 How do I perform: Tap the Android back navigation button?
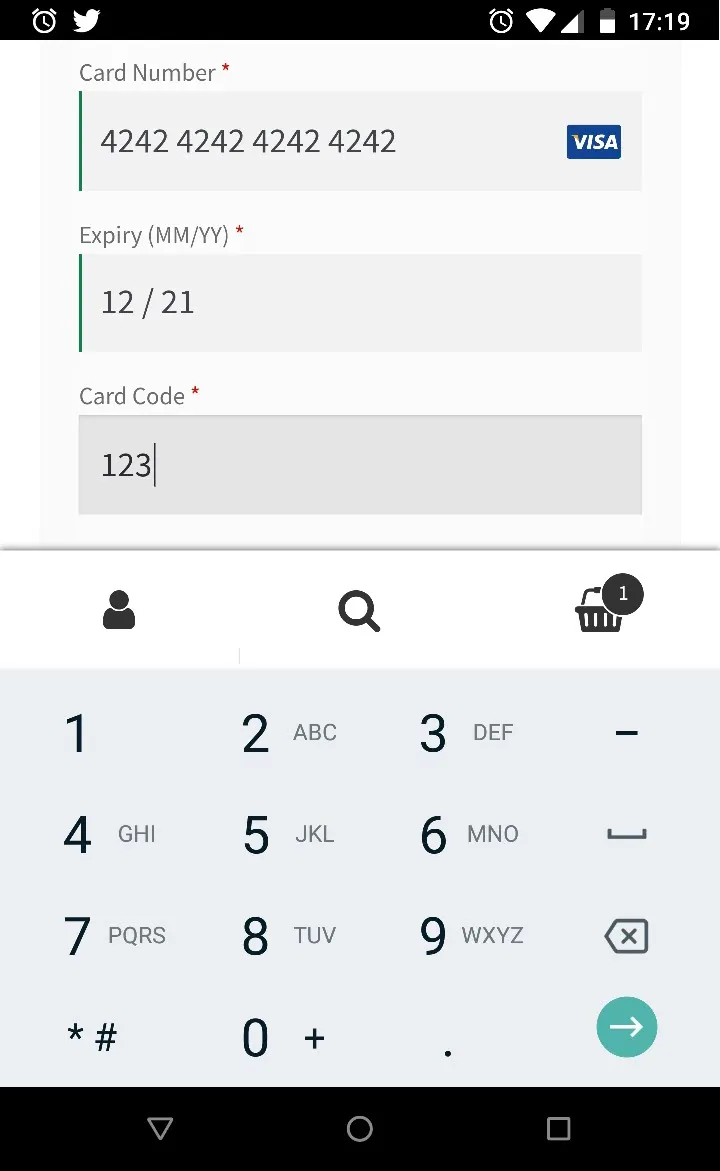click(159, 1128)
